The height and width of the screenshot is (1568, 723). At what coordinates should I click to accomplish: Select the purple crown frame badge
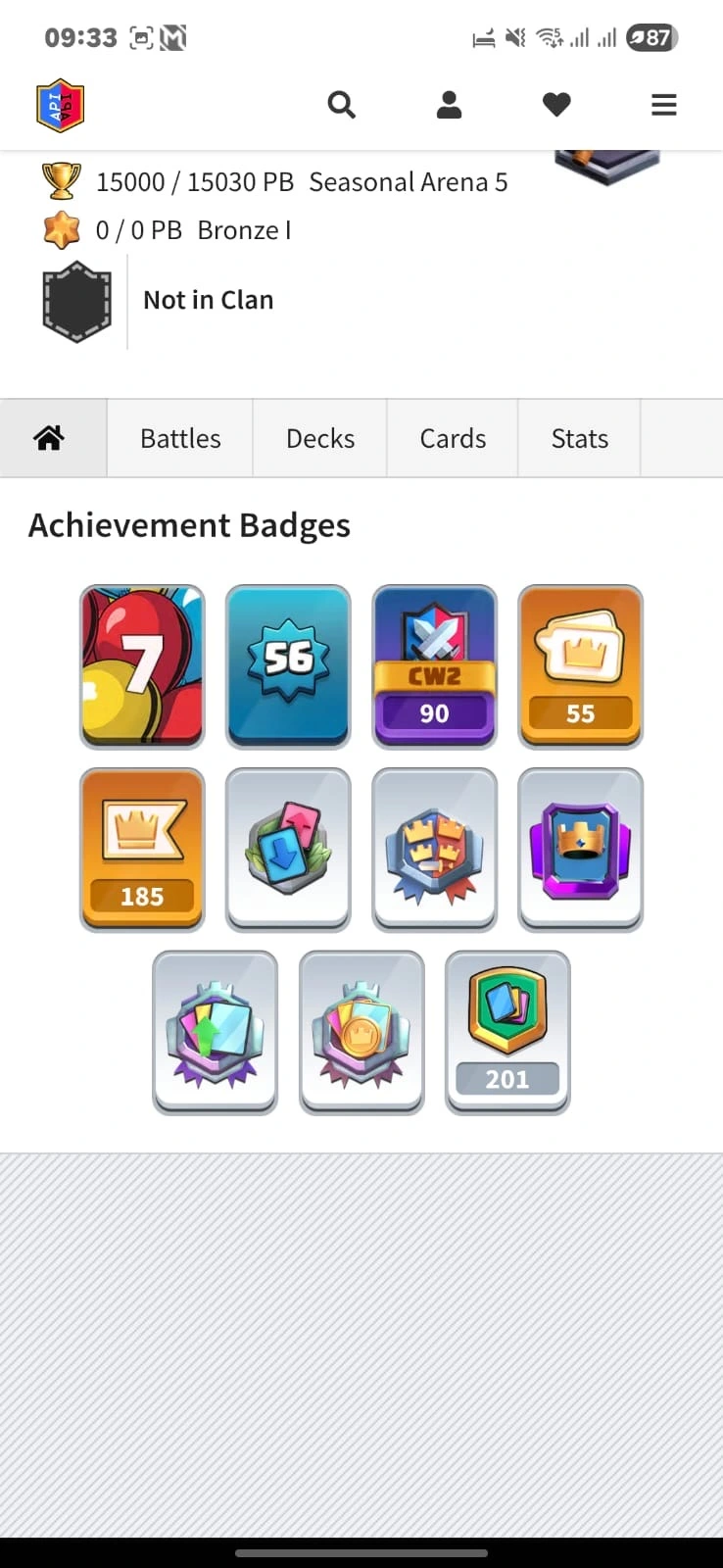580,849
